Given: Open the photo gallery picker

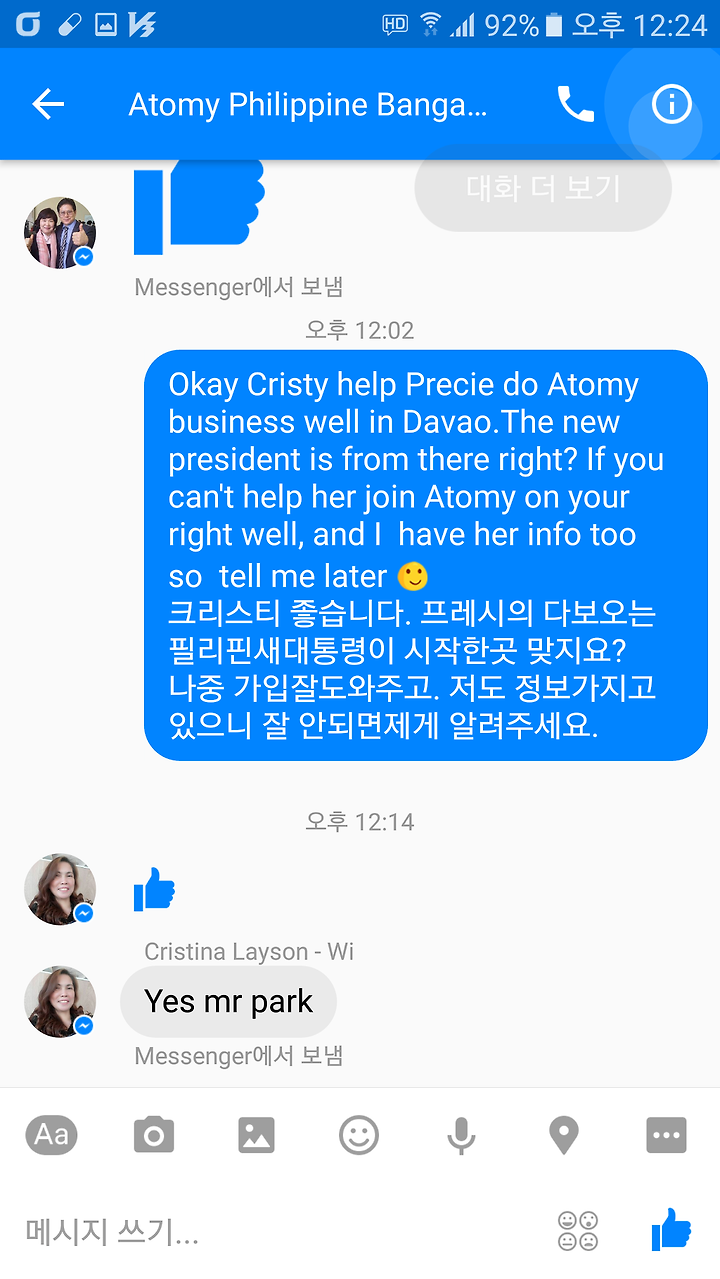Looking at the screenshot, I should pos(256,1135).
